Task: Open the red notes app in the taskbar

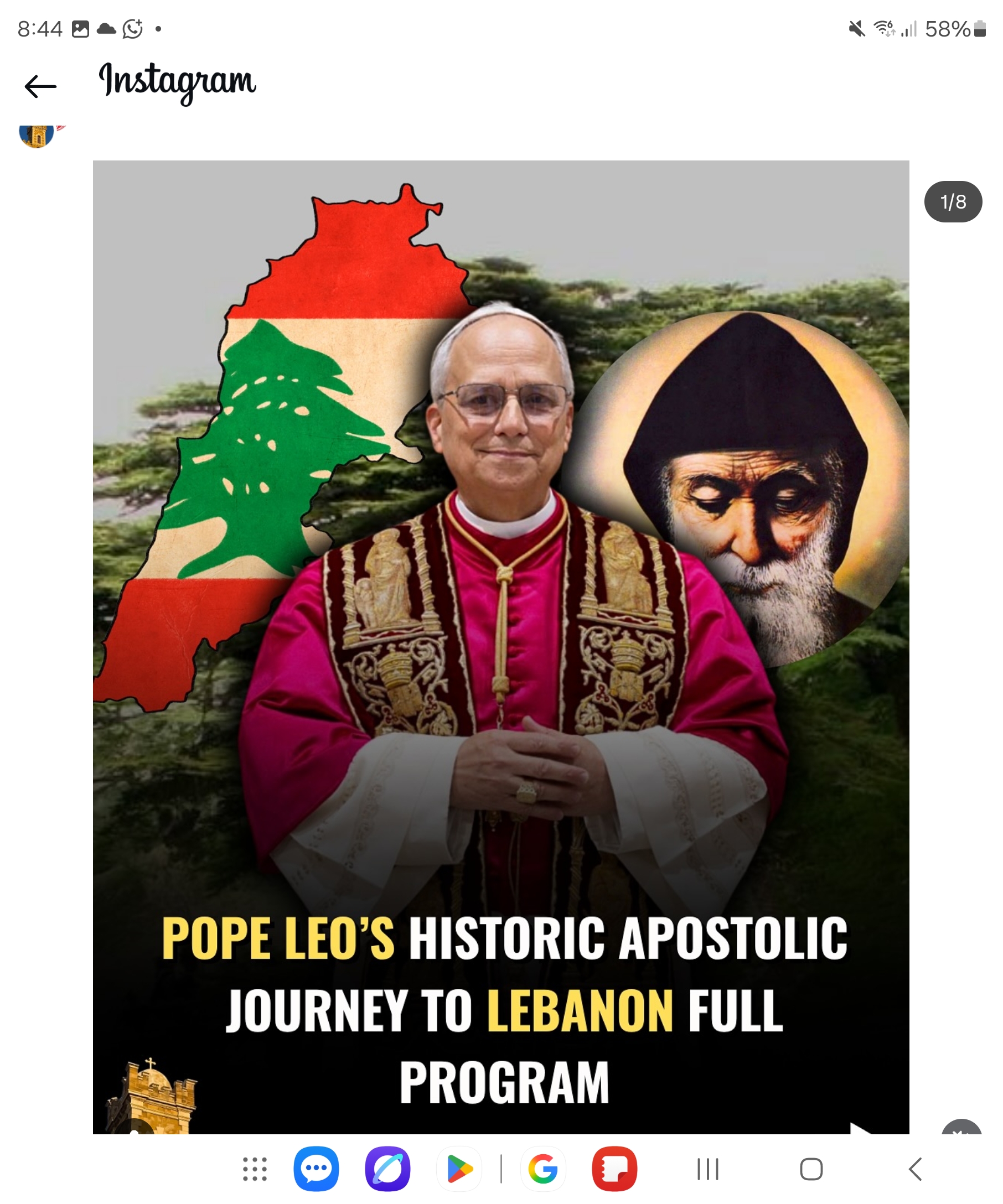Action: (x=614, y=1169)
